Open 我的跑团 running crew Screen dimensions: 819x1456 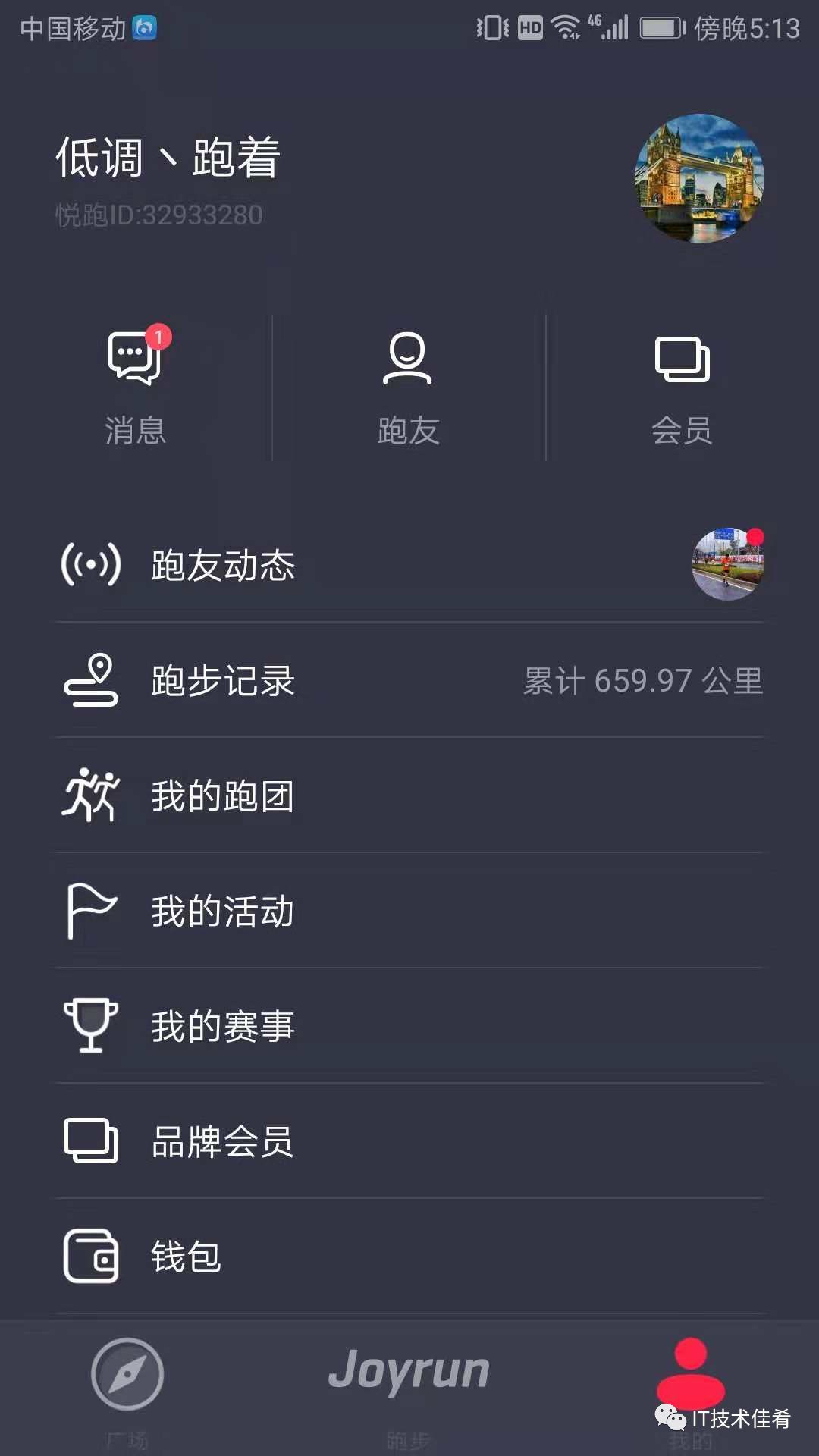(x=223, y=796)
